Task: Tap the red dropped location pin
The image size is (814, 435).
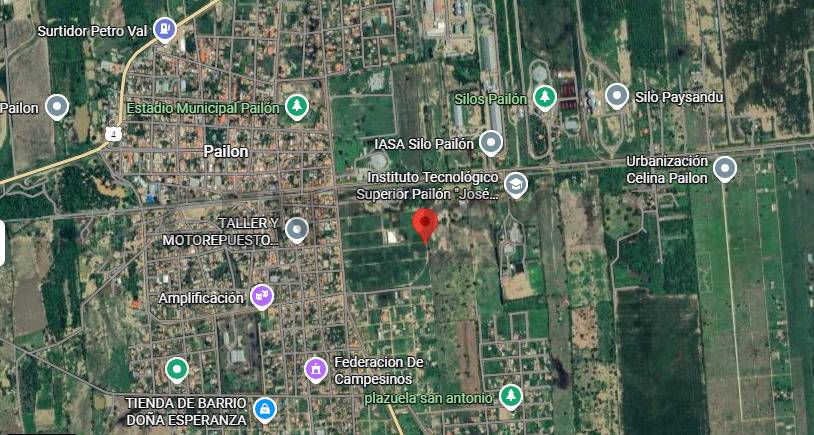Action: [425, 225]
